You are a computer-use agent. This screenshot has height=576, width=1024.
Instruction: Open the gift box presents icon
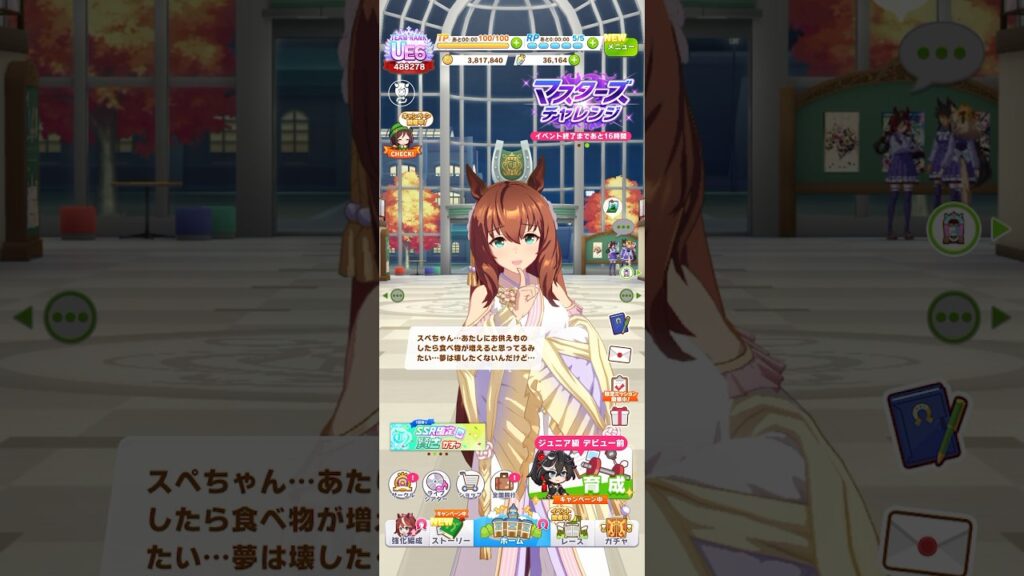click(619, 415)
